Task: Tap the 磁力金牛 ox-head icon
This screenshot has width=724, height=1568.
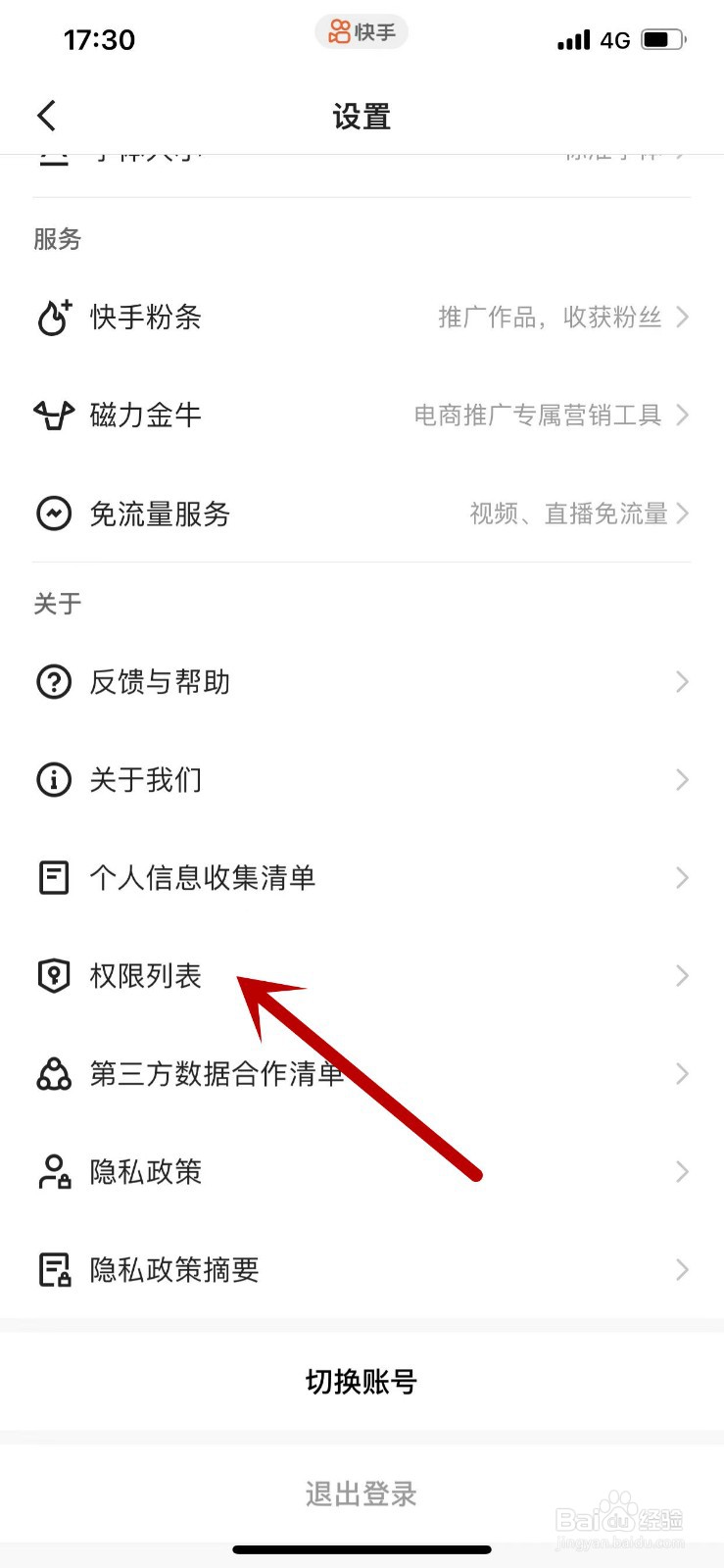Action: 54,416
